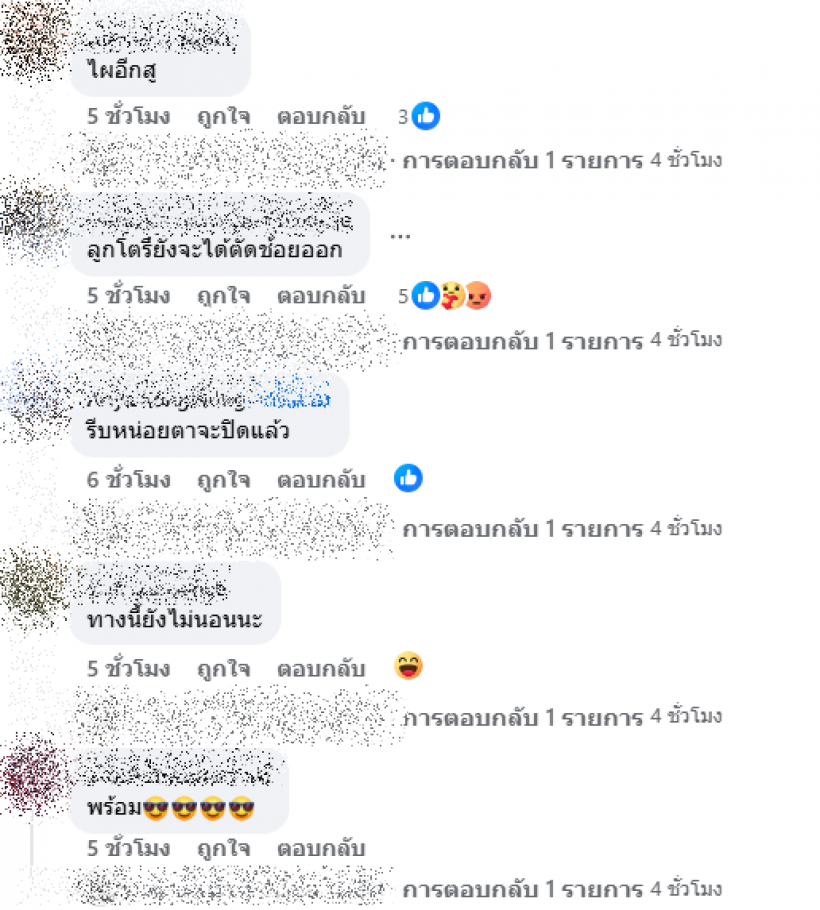The width and height of the screenshot is (820, 910).
Task: Reply to the comment "รีบหน่อยตาจะปิดแล้ว"
Action: pyautogui.click(x=321, y=479)
